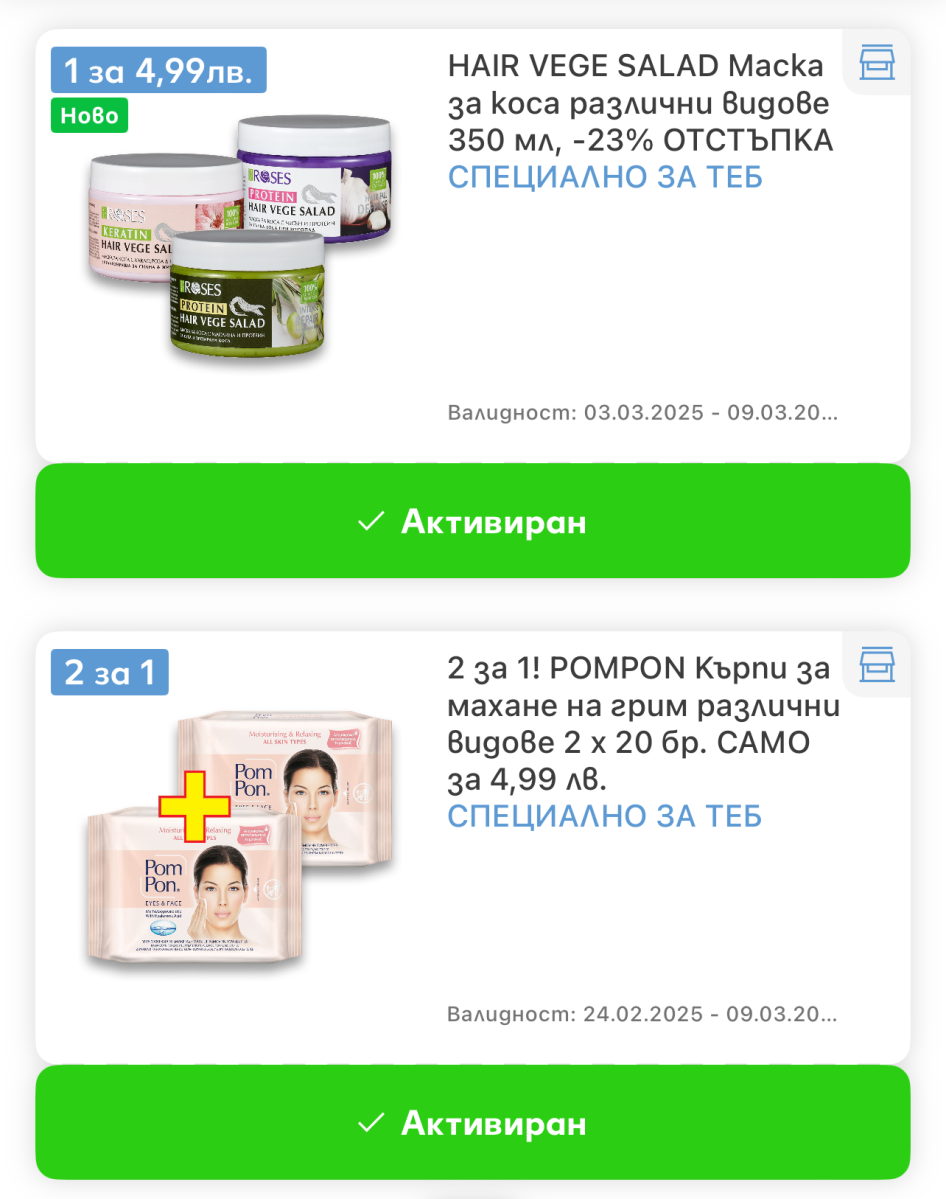
Task: Tap the store icon on HAIR VEGE SALAD card
Action: point(877,63)
